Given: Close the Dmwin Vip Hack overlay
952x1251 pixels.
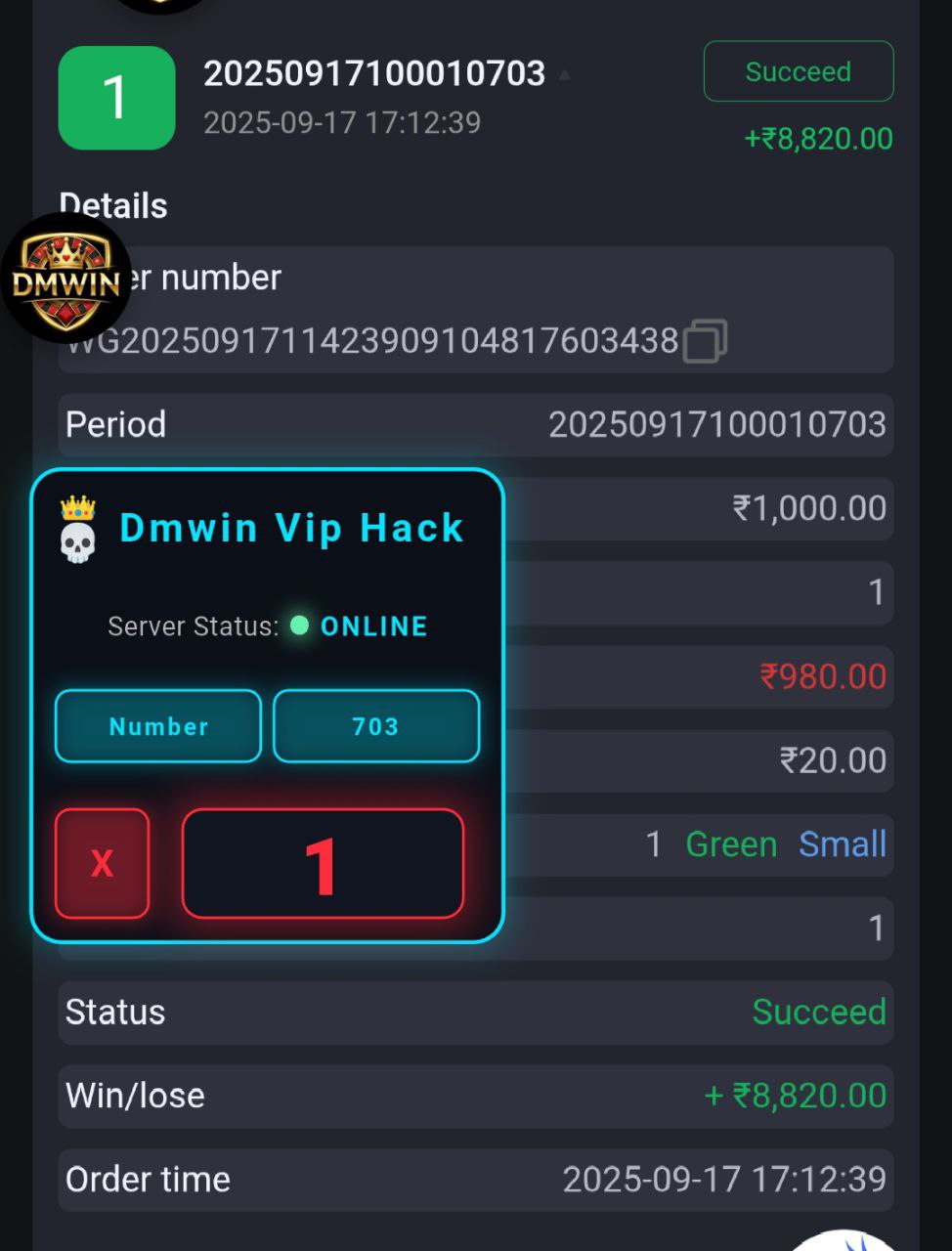Looking at the screenshot, I should coord(103,863).
